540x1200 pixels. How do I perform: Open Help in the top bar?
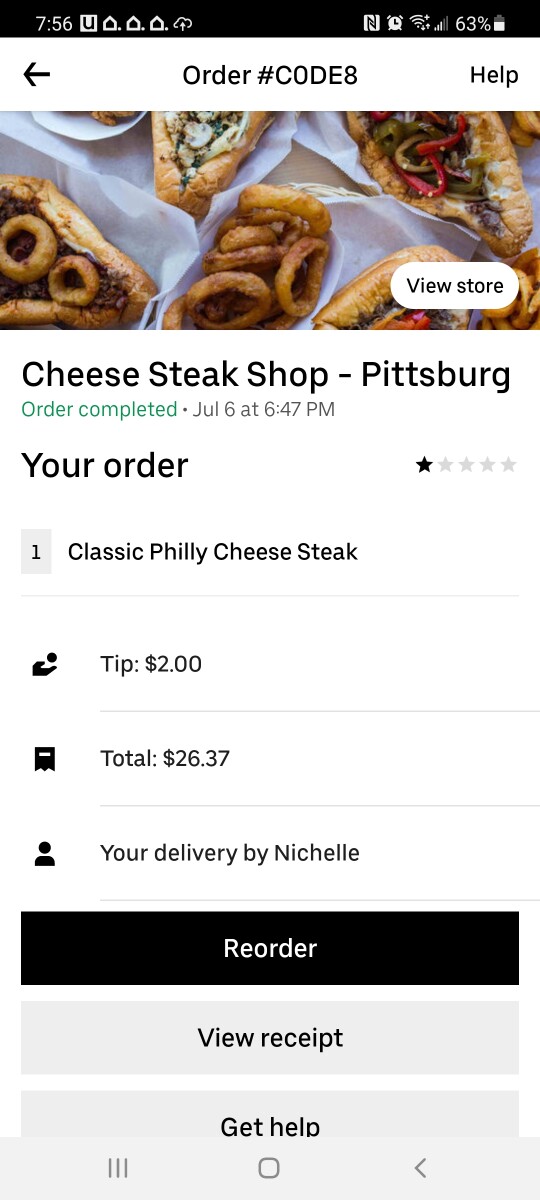tap(494, 75)
